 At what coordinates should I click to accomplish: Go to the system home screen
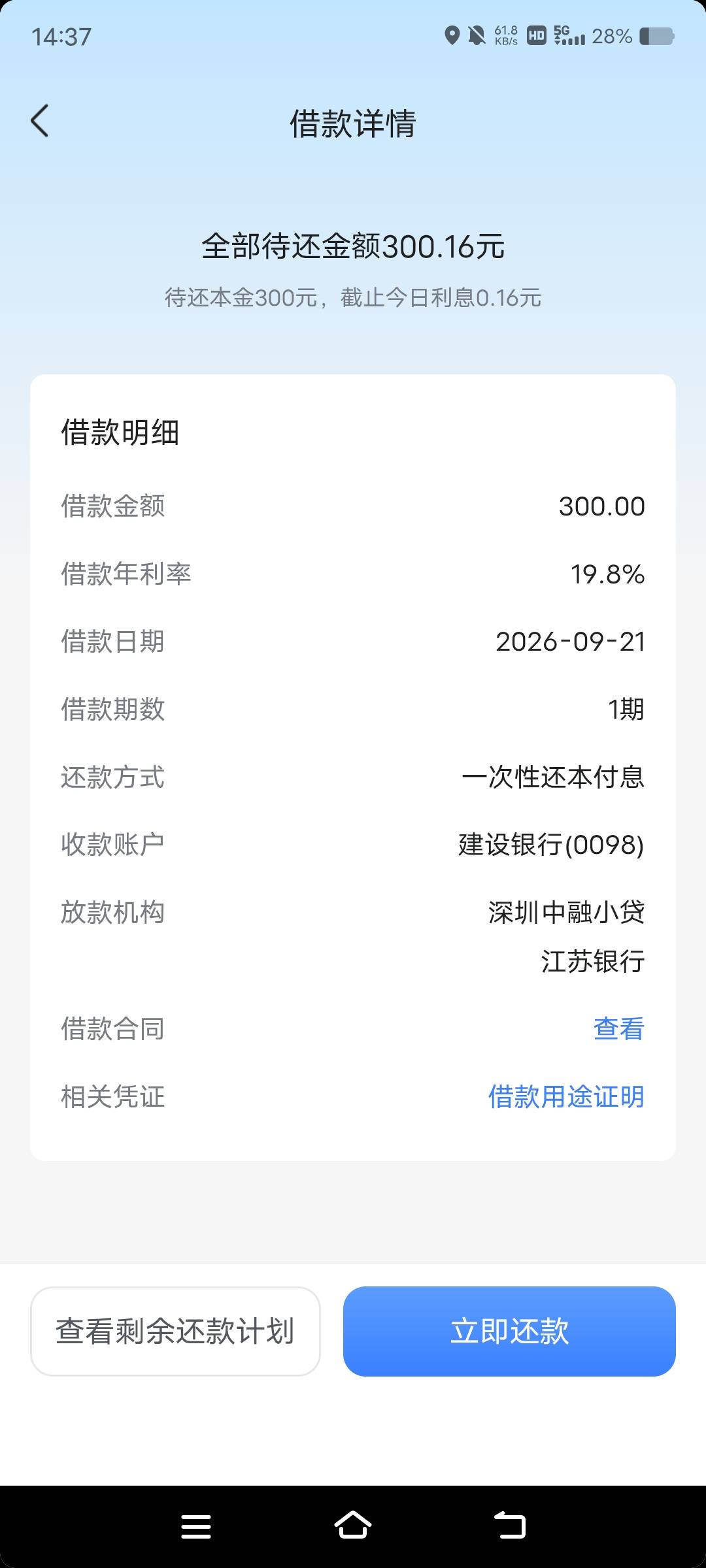[353, 1526]
